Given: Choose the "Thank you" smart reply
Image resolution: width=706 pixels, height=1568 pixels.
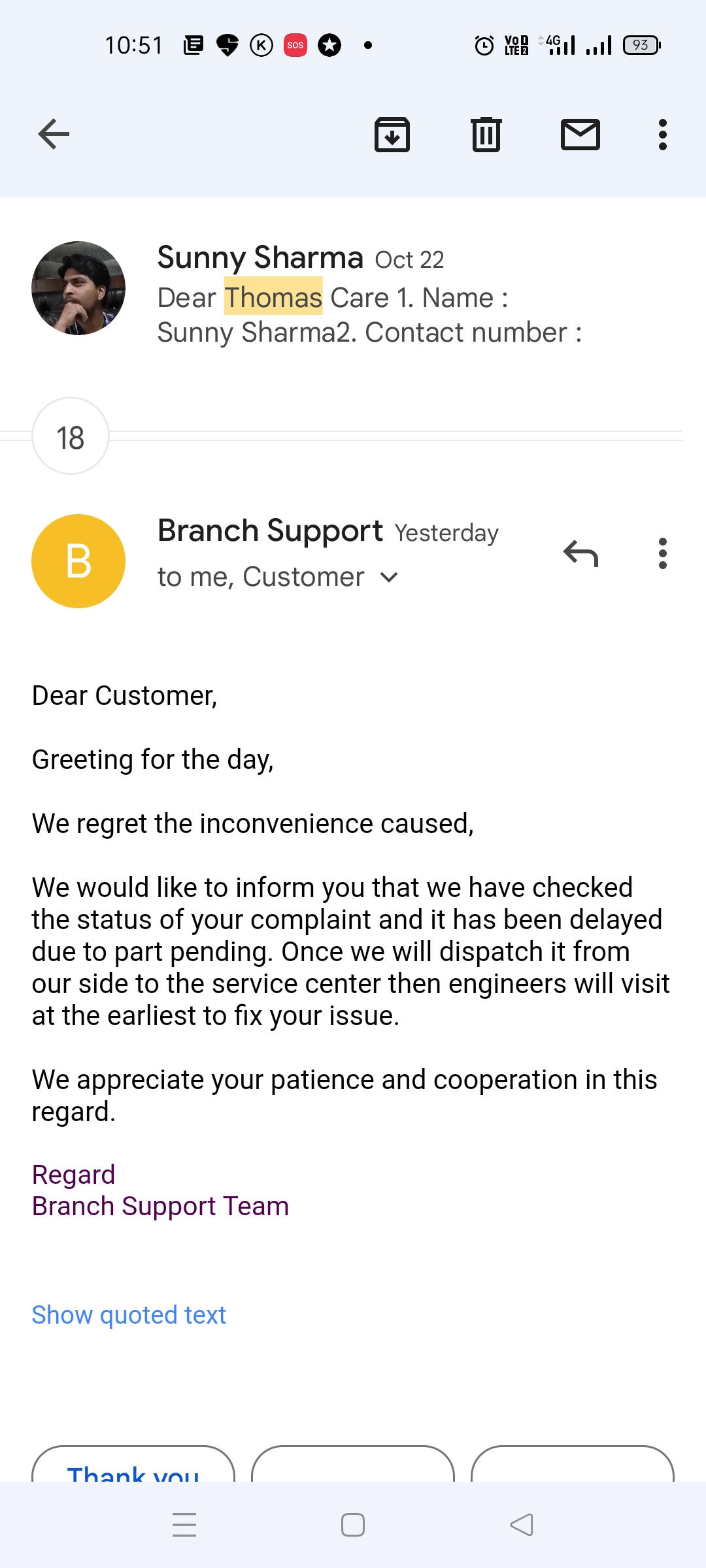Looking at the screenshot, I should (x=133, y=1467).
